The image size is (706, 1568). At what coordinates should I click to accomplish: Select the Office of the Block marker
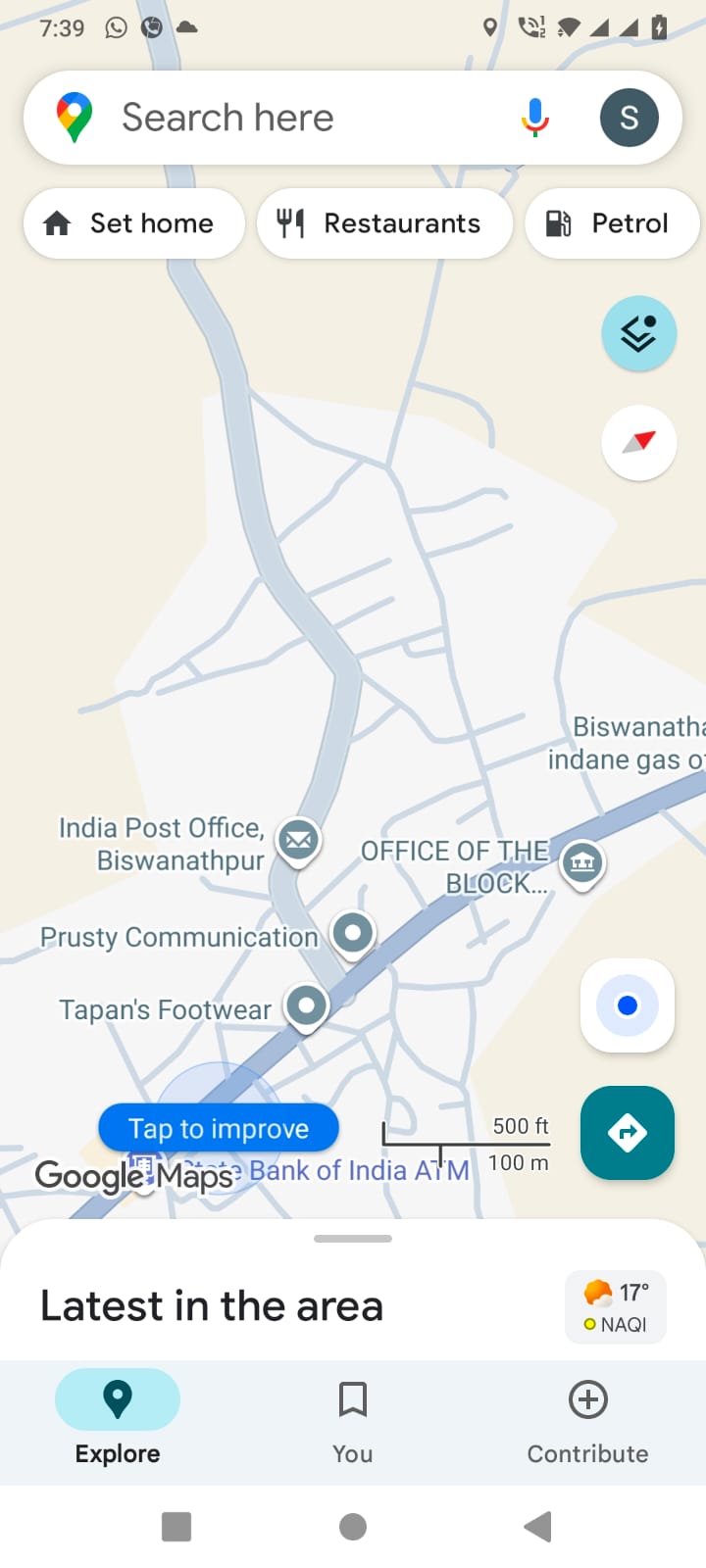click(582, 863)
